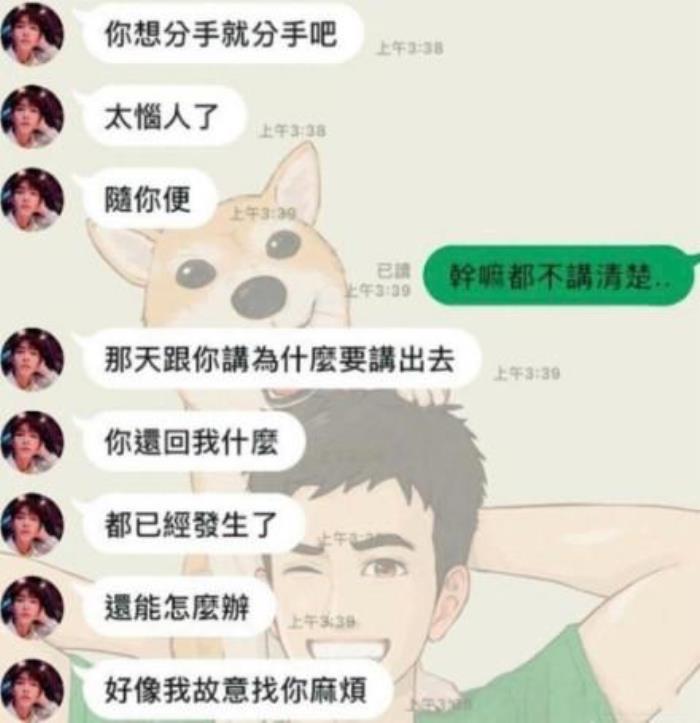Open profile picture beside 都已經發生了
The width and height of the screenshot is (700, 723).
[x=32, y=524]
